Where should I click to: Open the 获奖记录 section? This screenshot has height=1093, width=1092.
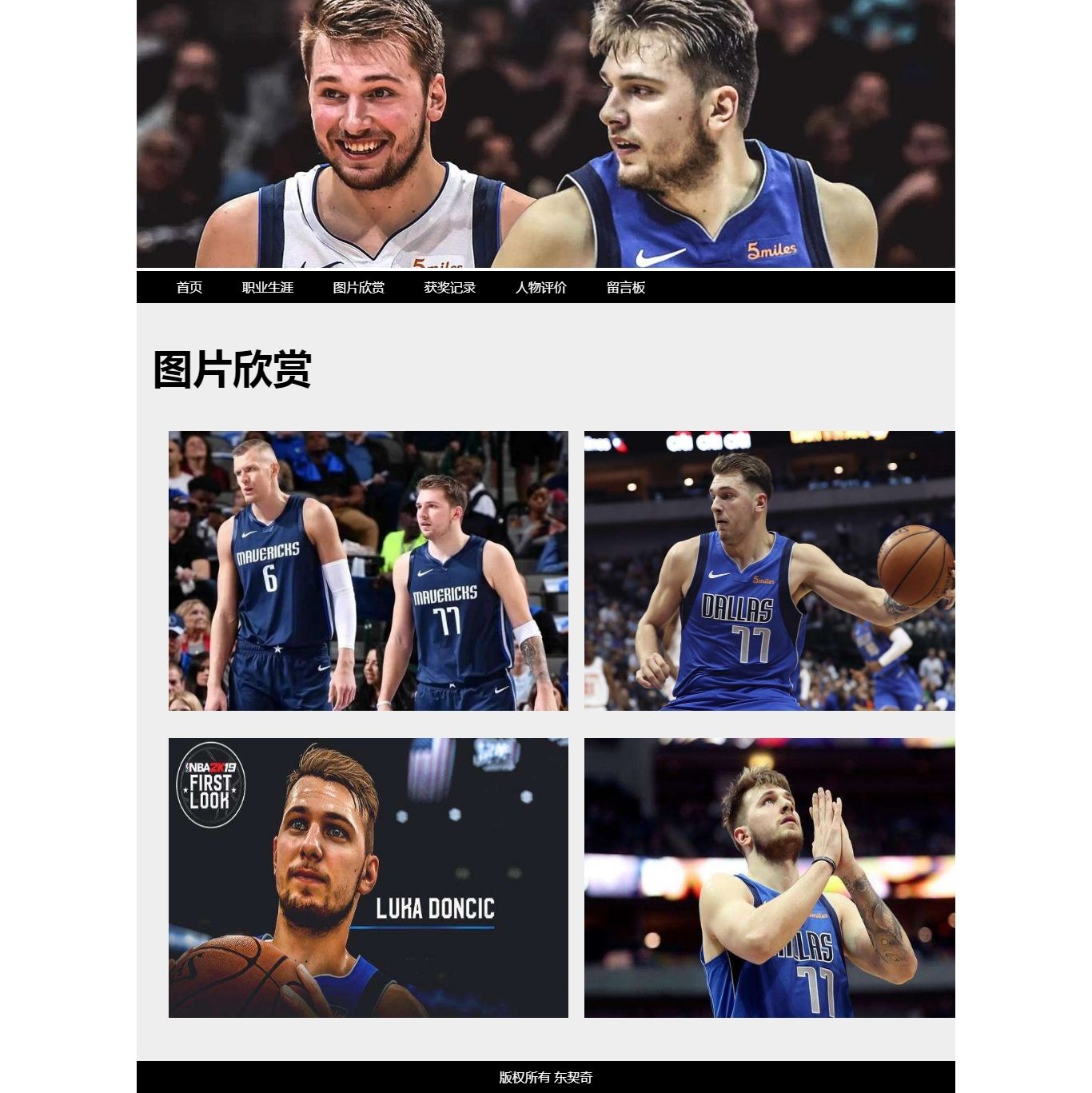pyautogui.click(x=449, y=288)
